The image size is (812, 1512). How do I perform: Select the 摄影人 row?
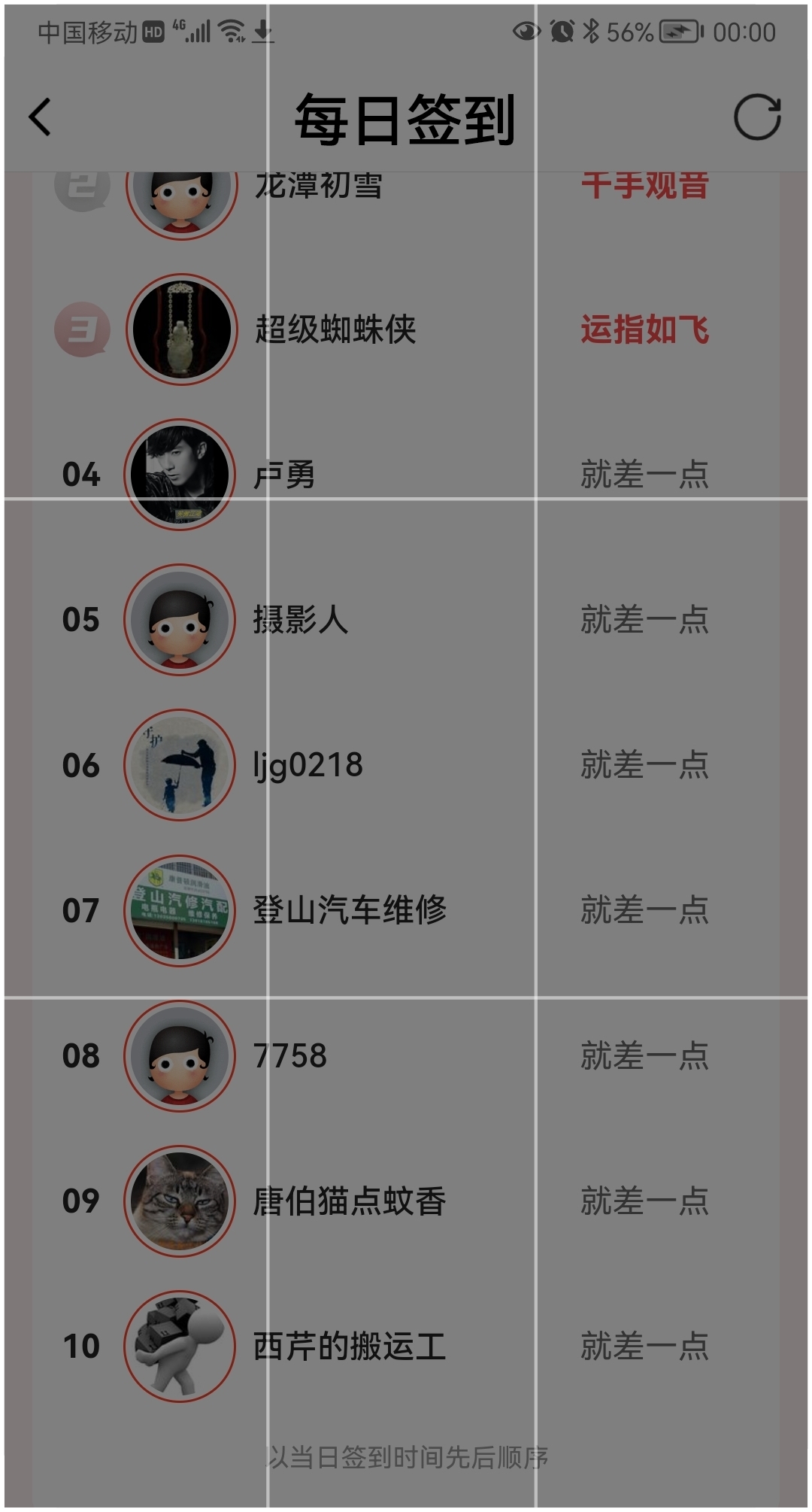pyautogui.click(x=301, y=620)
